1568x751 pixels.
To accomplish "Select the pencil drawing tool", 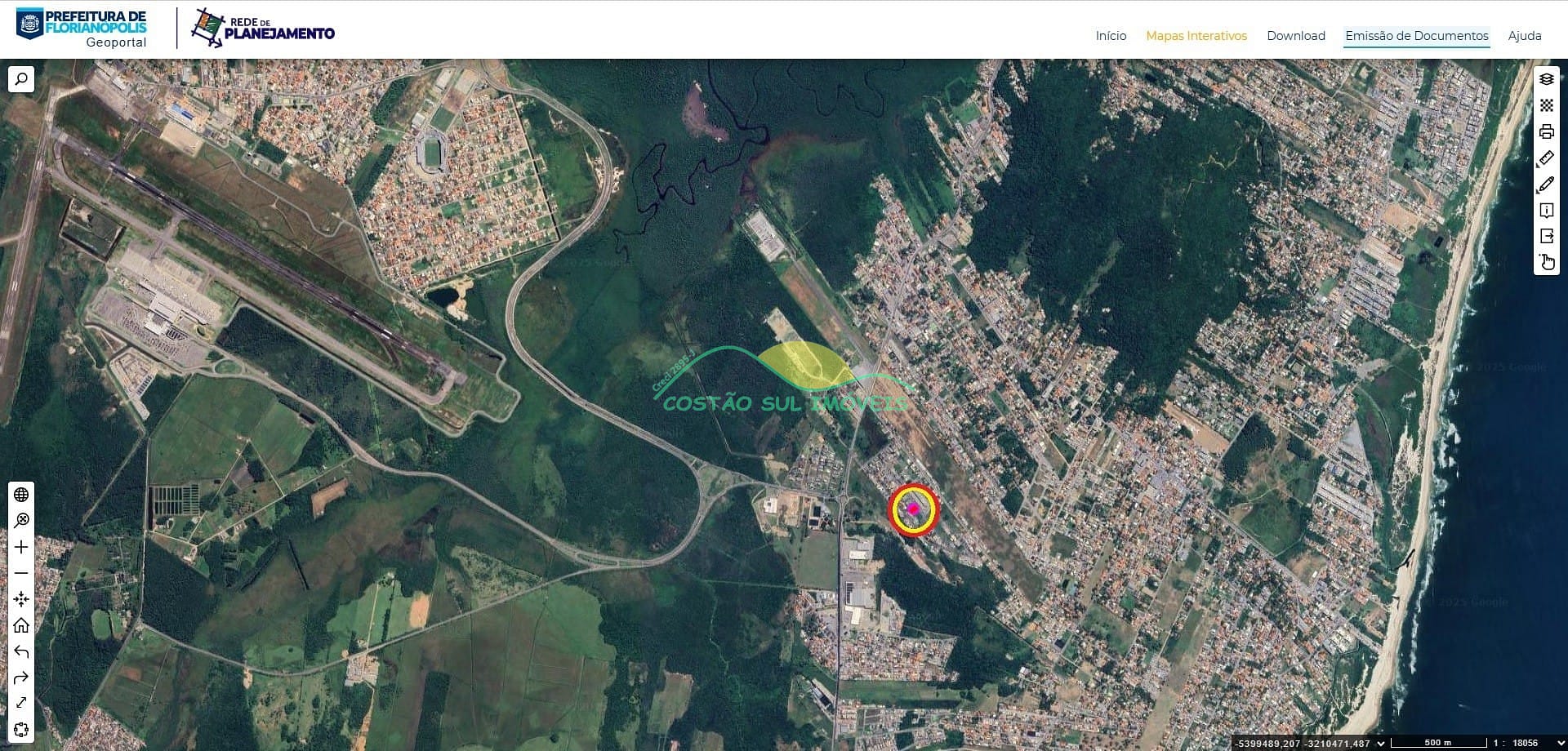I will (1546, 184).
